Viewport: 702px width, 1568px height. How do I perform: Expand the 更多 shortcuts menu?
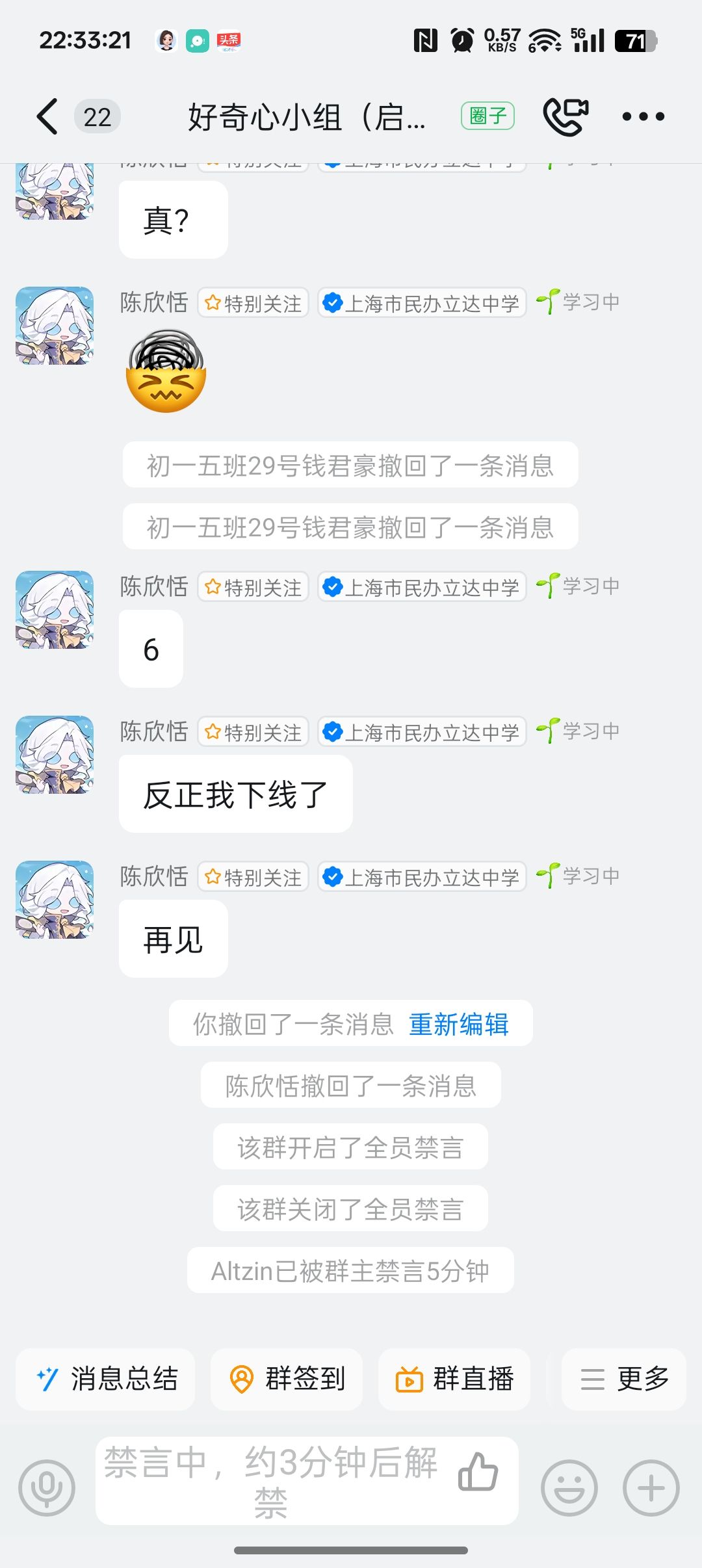coord(624,1379)
